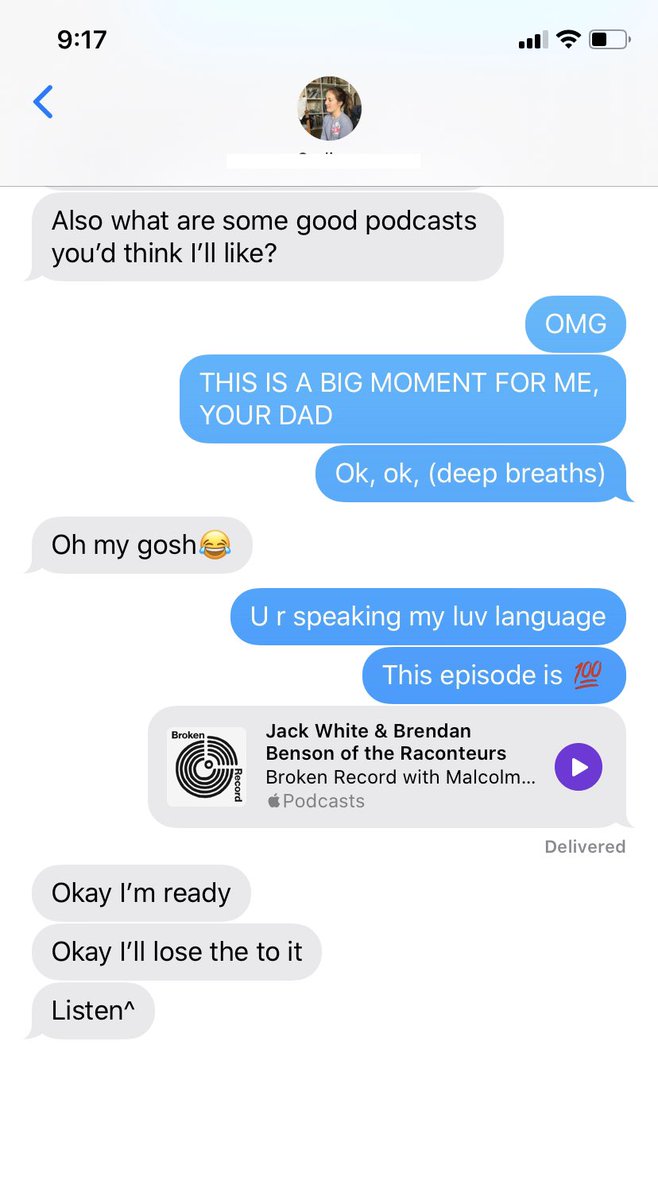The image size is (658, 1200).
Task: Play the Jack White podcast episode
Action: (578, 767)
